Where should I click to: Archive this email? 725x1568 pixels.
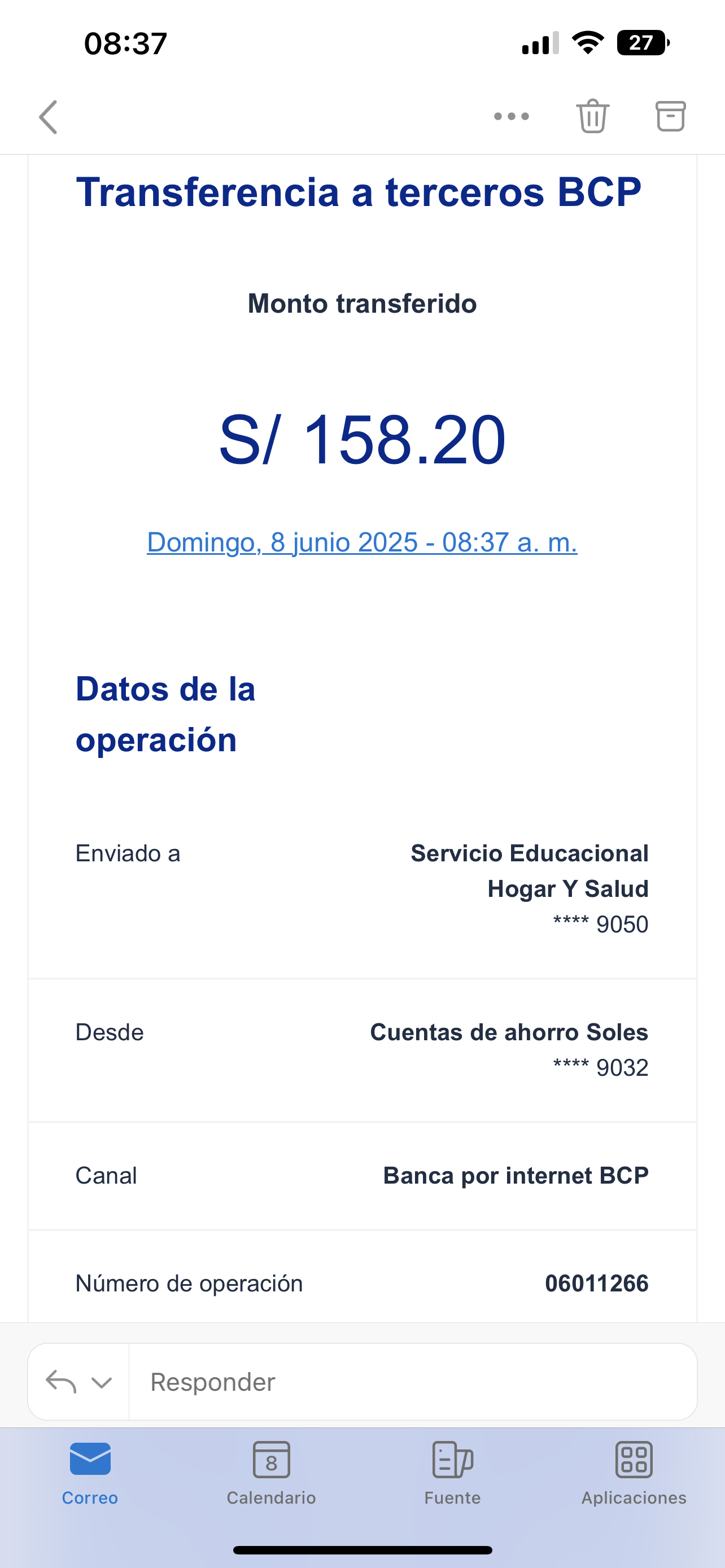click(670, 116)
